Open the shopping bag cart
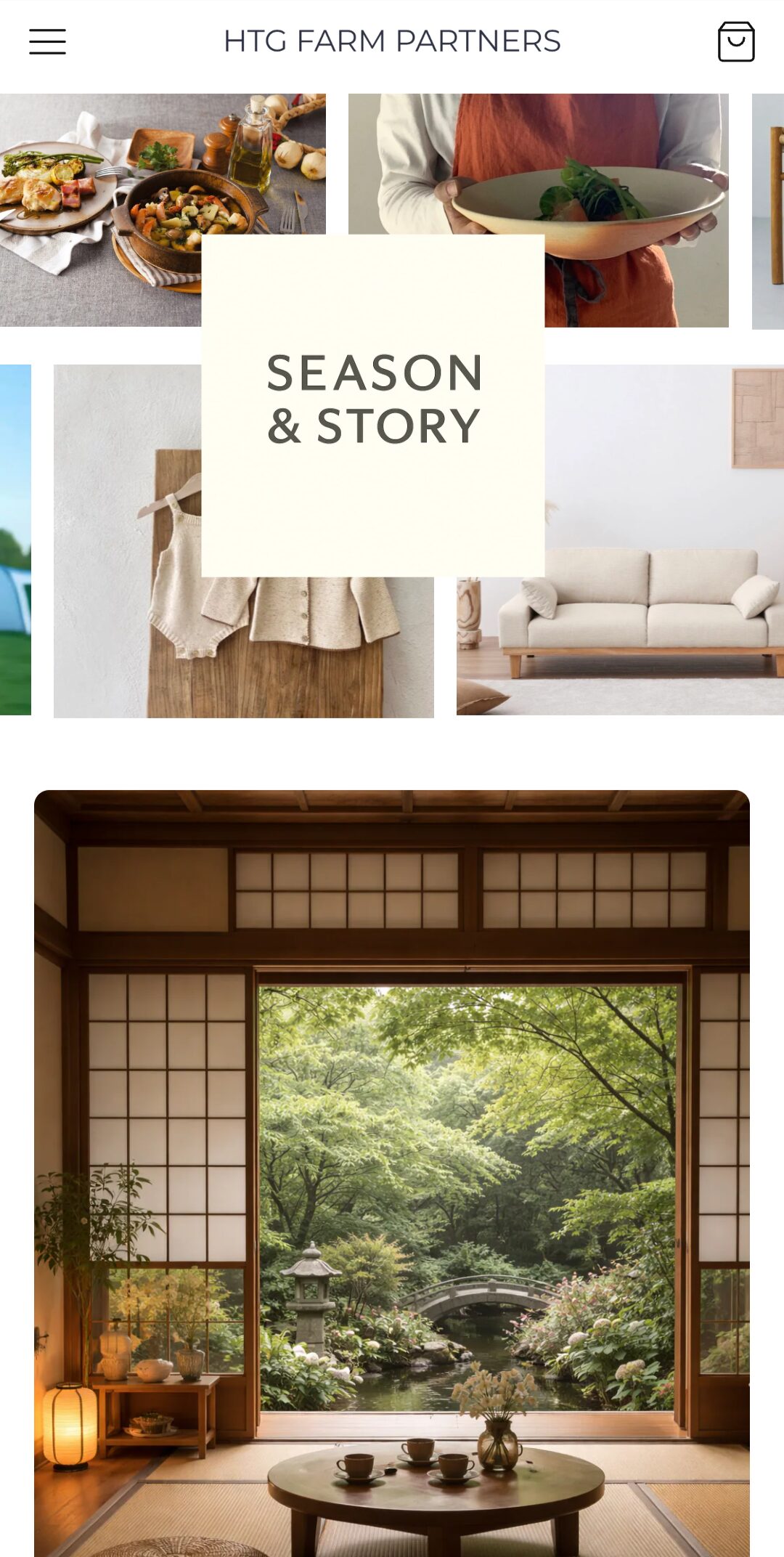Image resolution: width=784 pixels, height=1557 pixels. click(x=736, y=41)
